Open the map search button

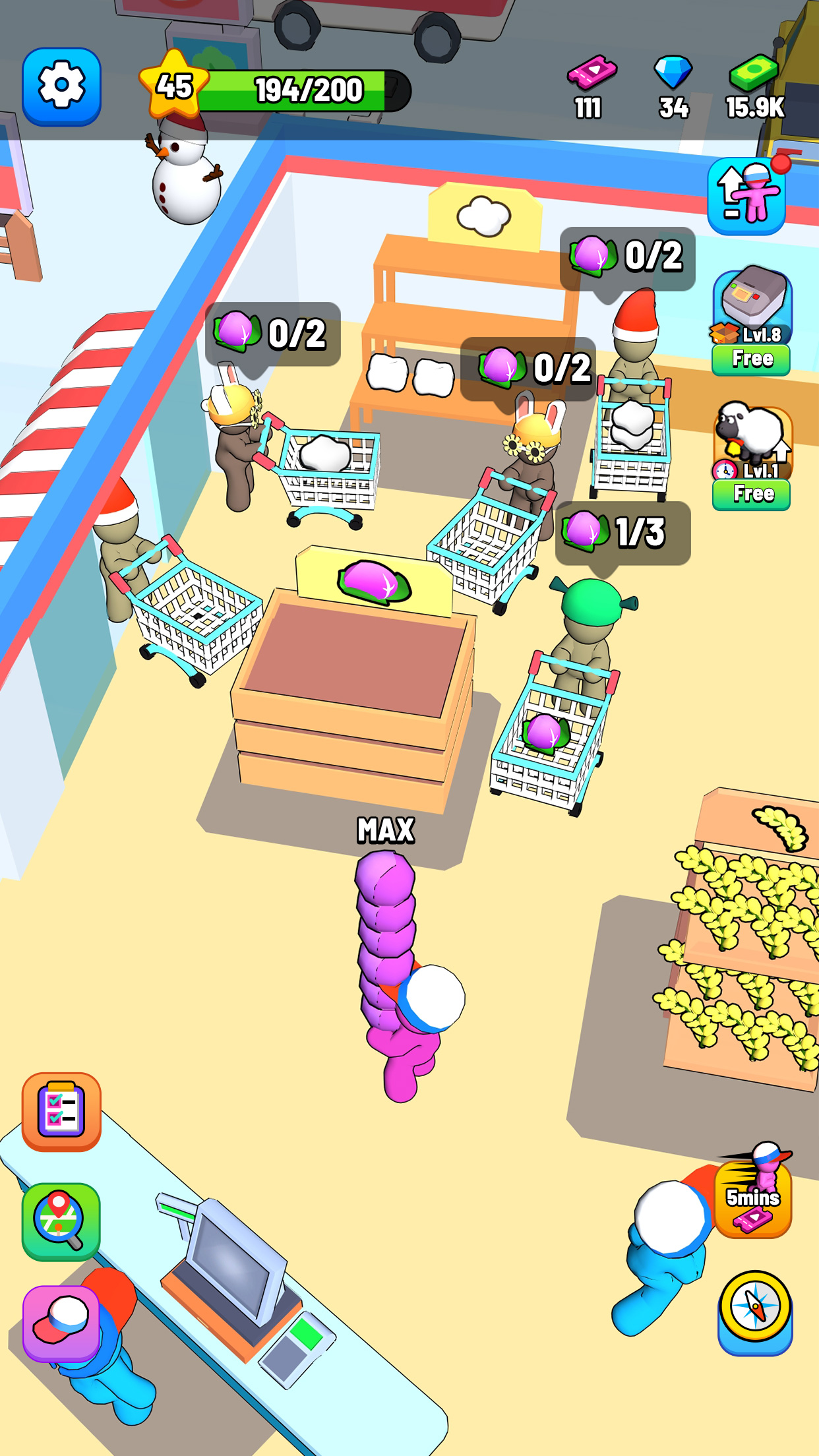(61, 1221)
